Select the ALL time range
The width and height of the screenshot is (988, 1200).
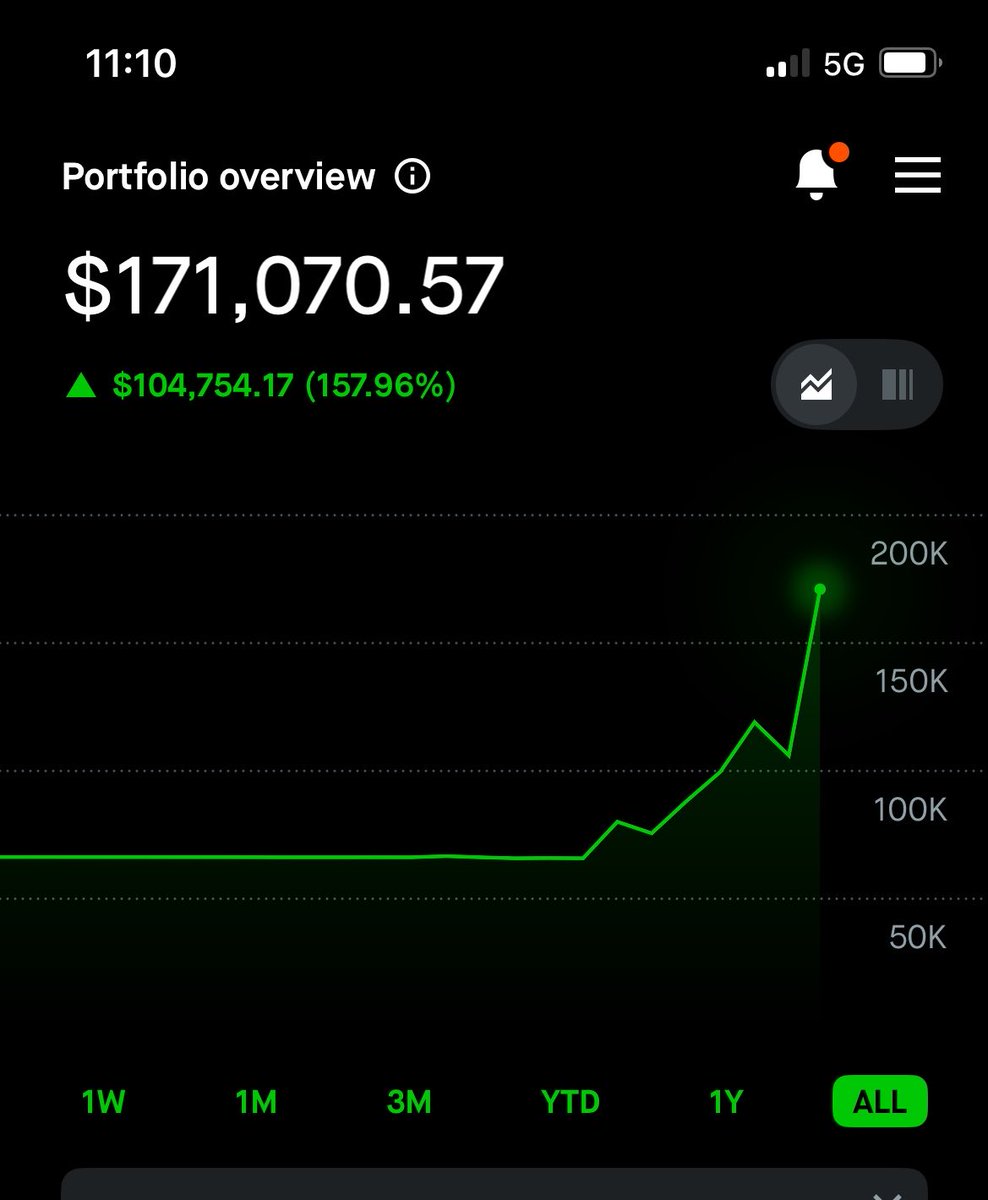pyautogui.click(x=880, y=1102)
